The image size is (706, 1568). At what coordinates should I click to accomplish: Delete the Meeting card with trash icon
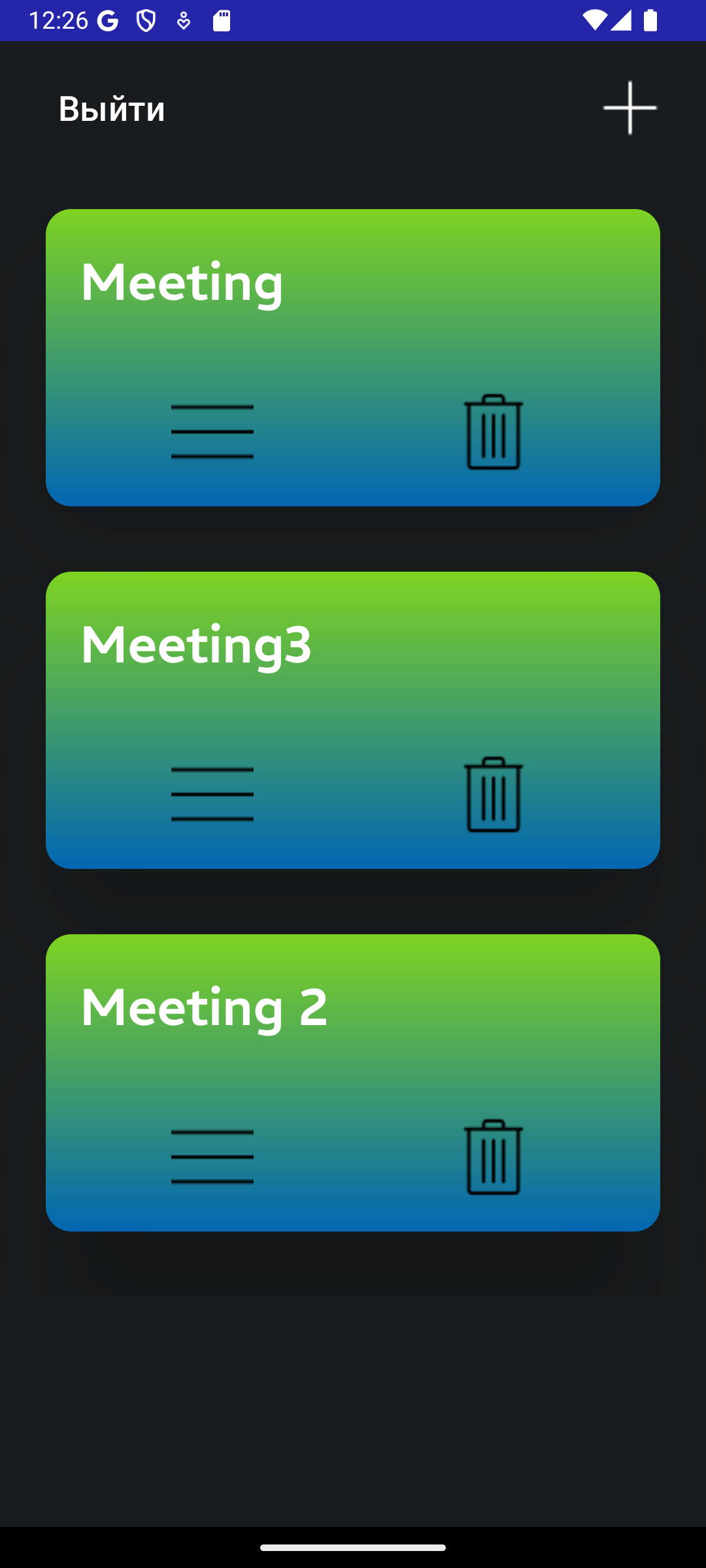tap(494, 432)
